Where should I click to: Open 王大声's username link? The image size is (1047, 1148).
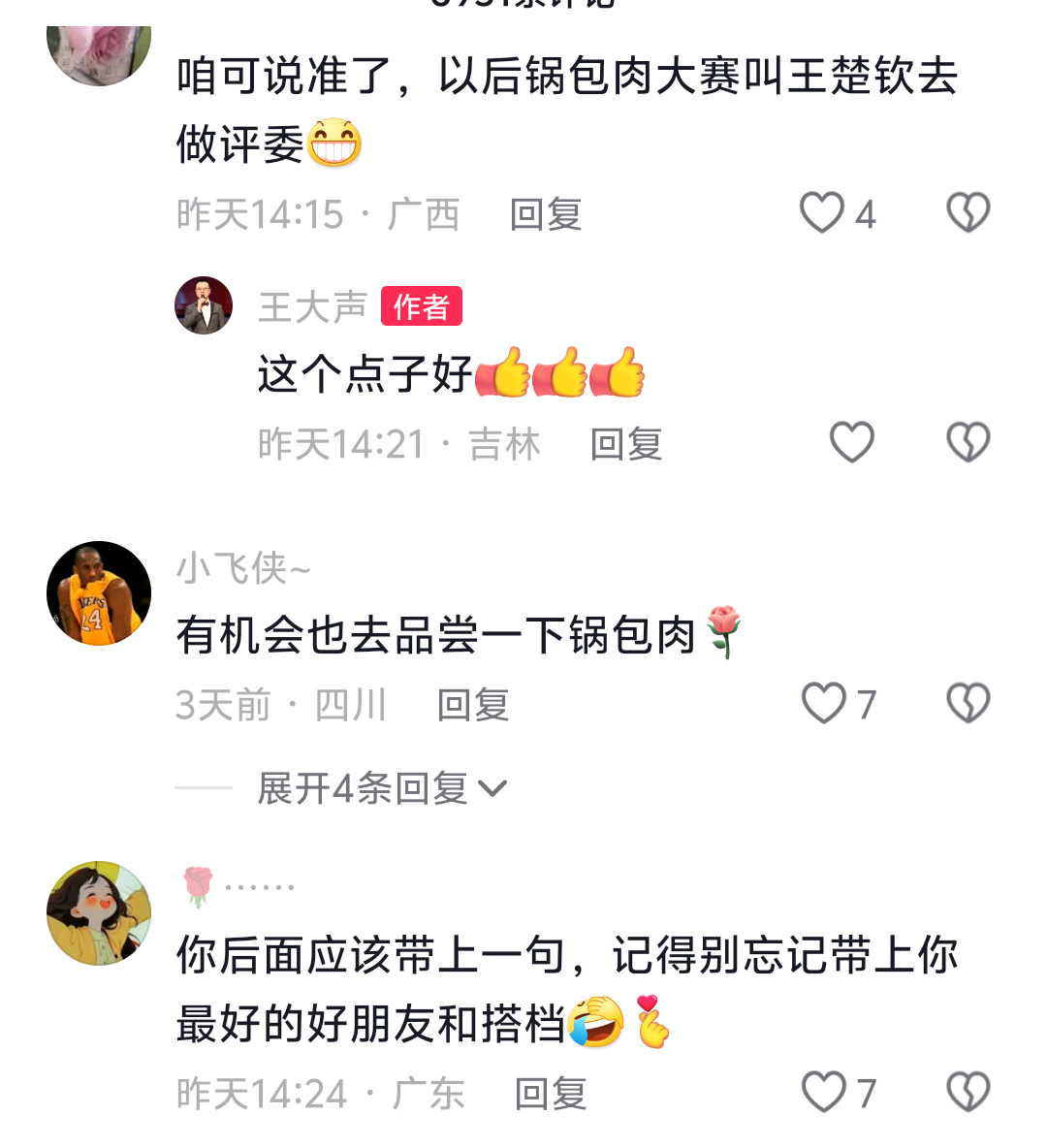312,306
